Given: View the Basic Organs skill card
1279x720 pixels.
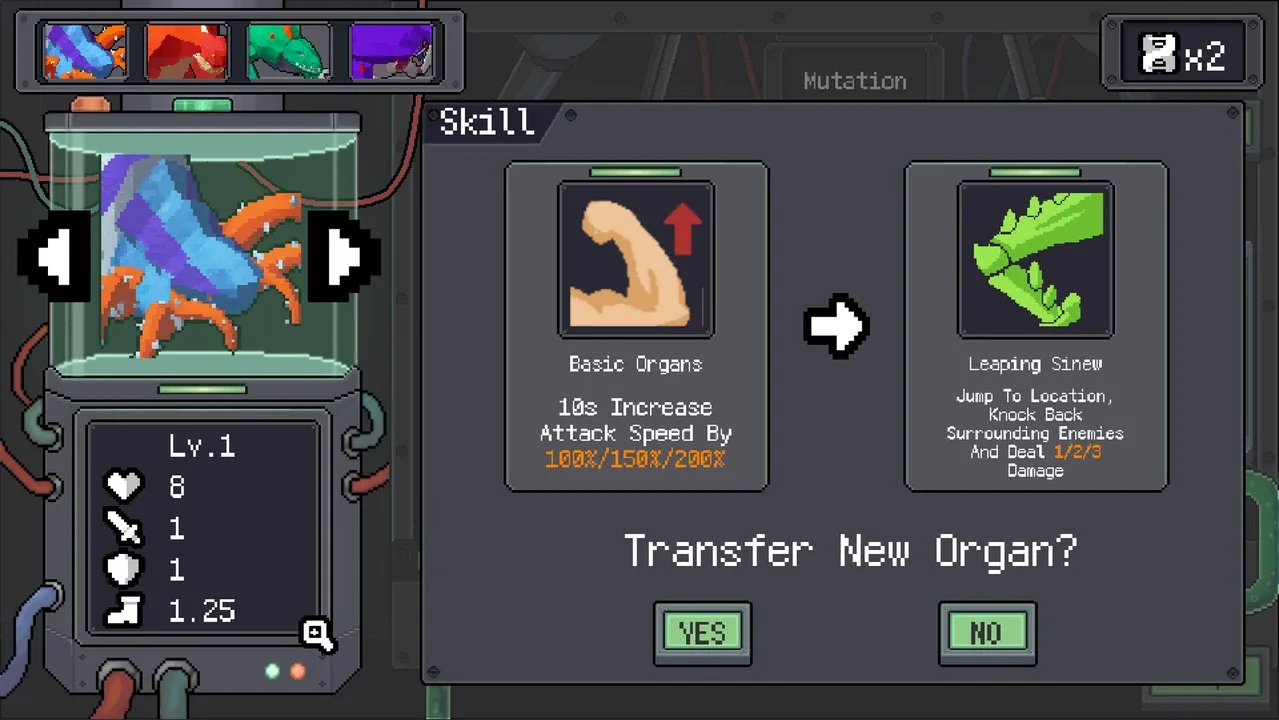Looking at the screenshot, I should [x=636, y=326].
